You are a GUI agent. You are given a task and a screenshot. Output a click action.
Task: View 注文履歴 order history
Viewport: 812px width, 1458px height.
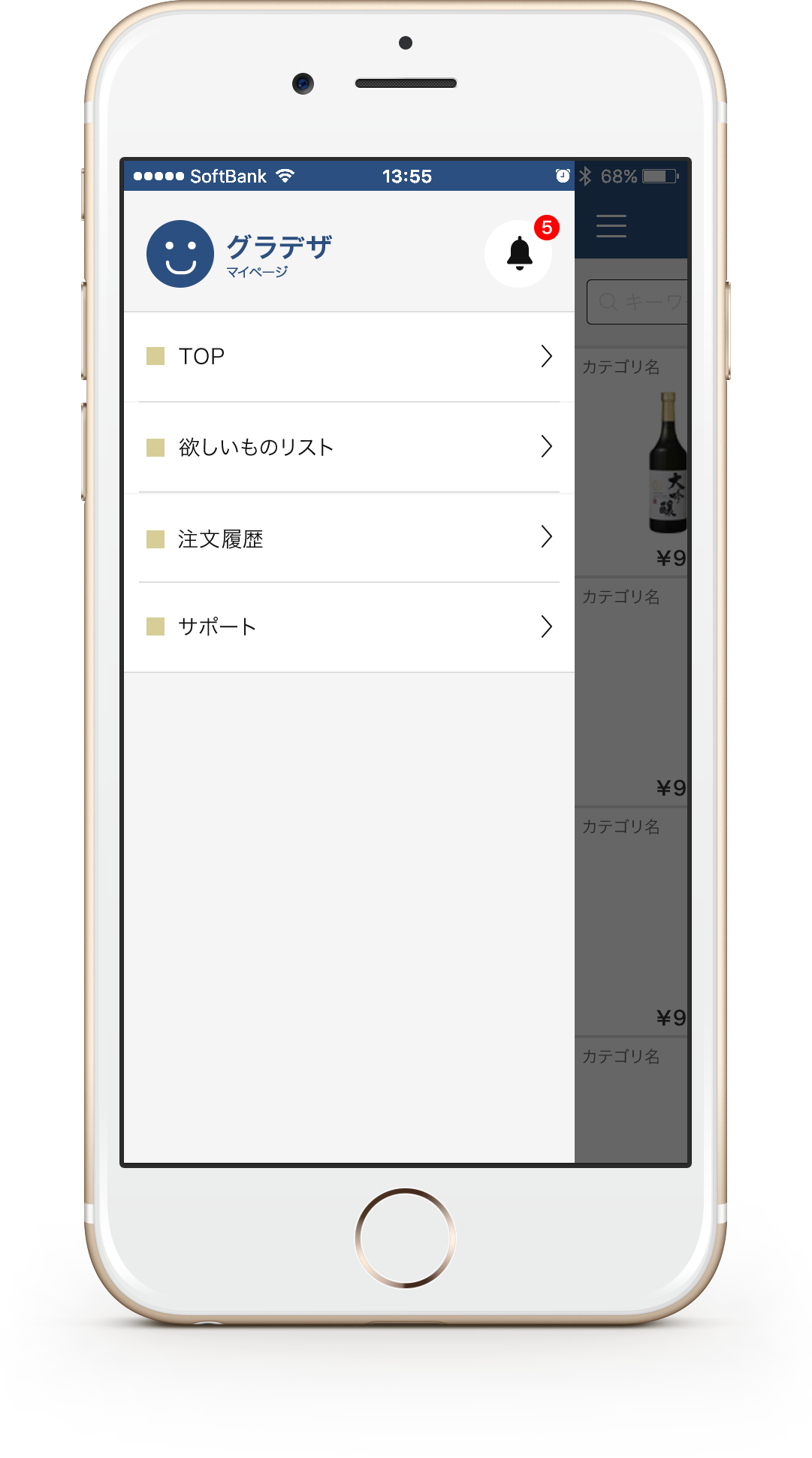(x=349, y=538)
